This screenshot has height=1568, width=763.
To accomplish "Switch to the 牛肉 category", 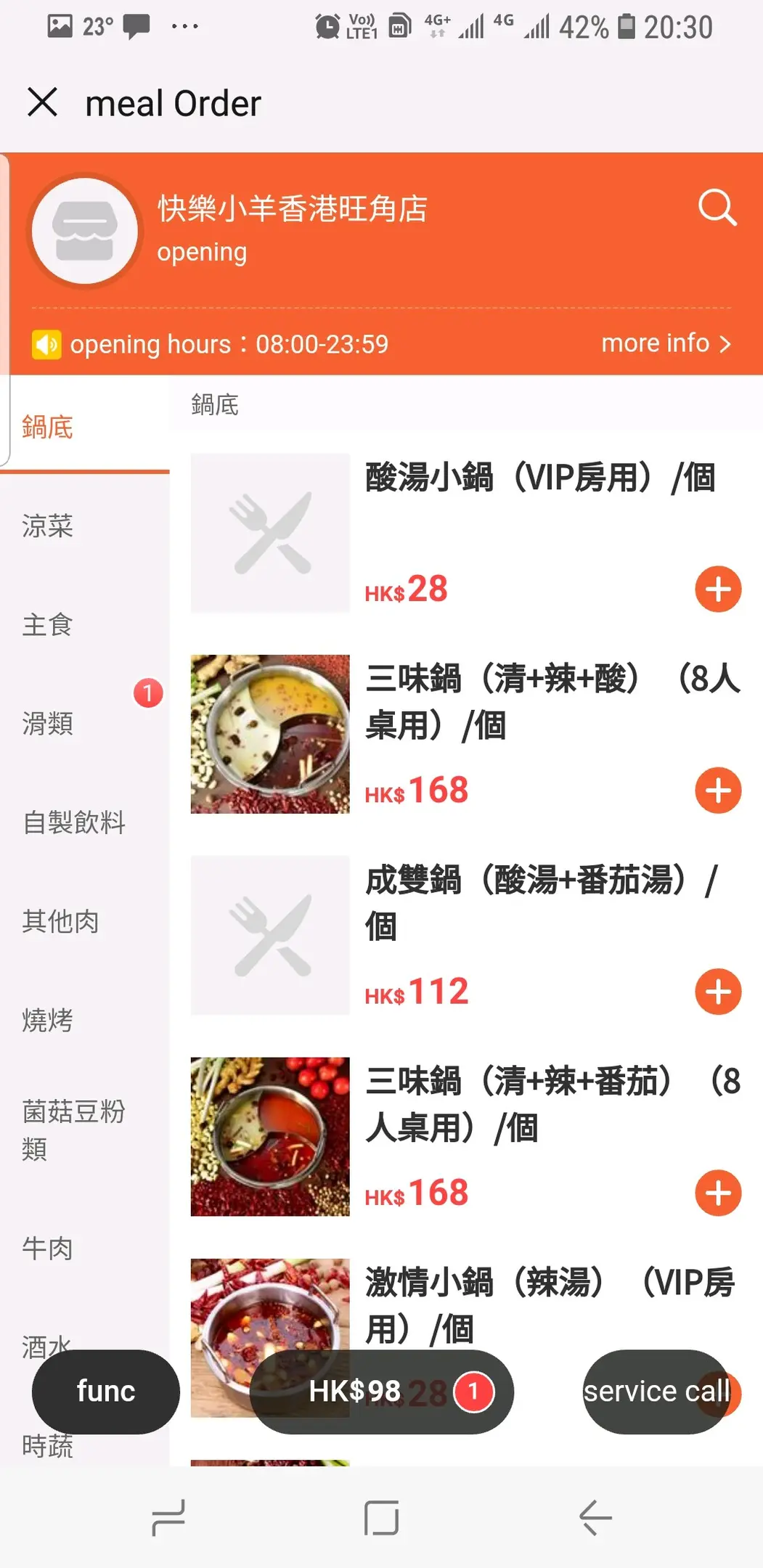I will click(48, 1248).
